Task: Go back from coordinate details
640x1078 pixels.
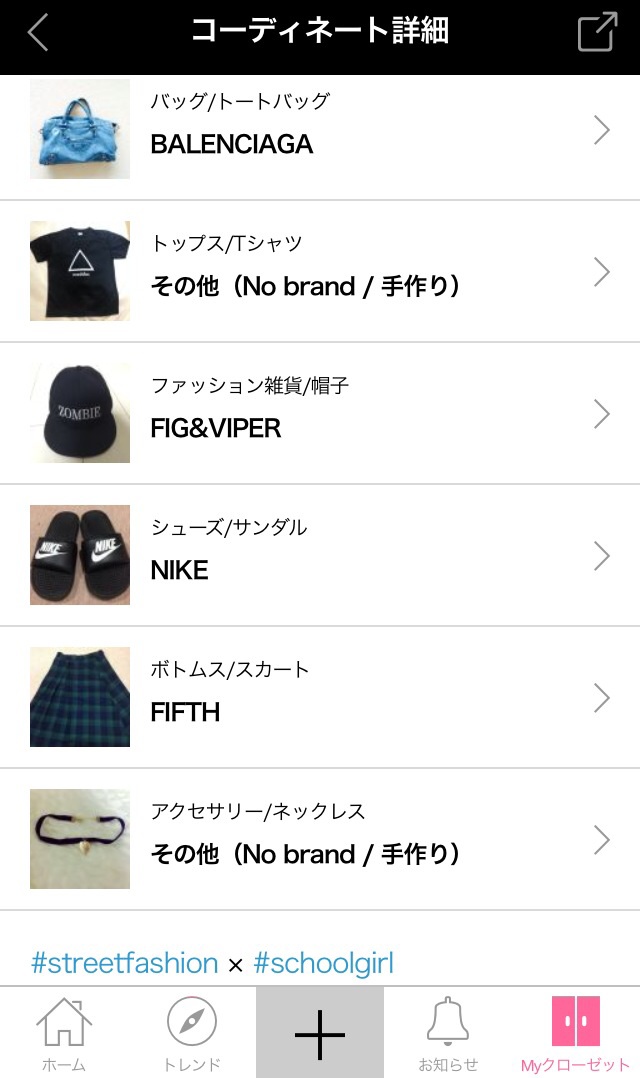Action: coord(38,33)
